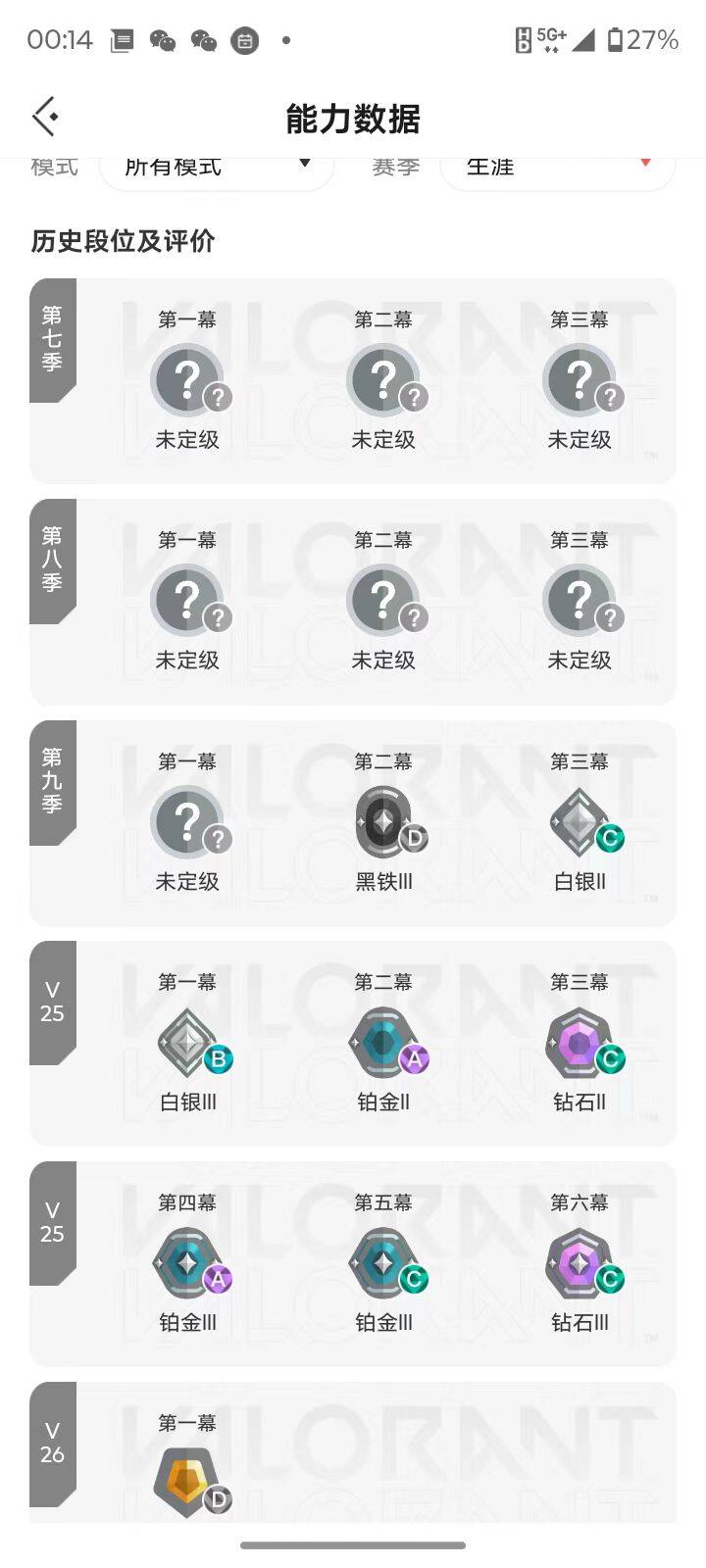The width and height of the screenshot is (706, 1568).
Task: Tap the 铂金III badge with C grade in 第五幕
Action: pos(383,1262)
